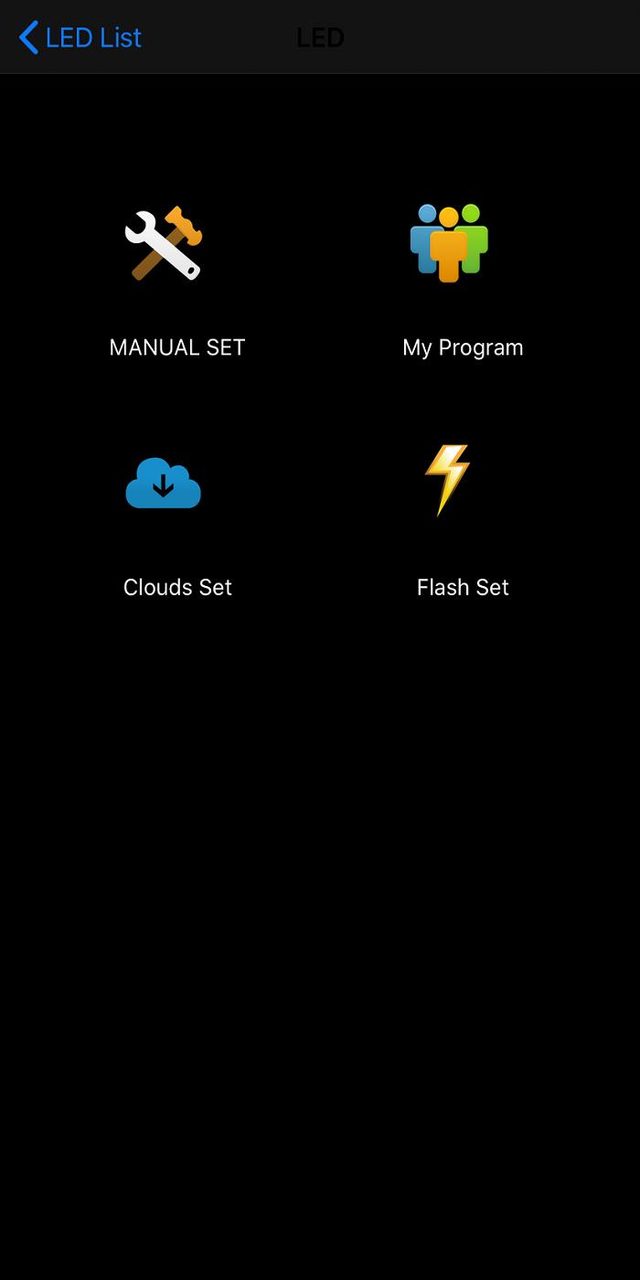Open Flash Set lightning option
Screen dimensions: 640x1280
pos(448,480)
